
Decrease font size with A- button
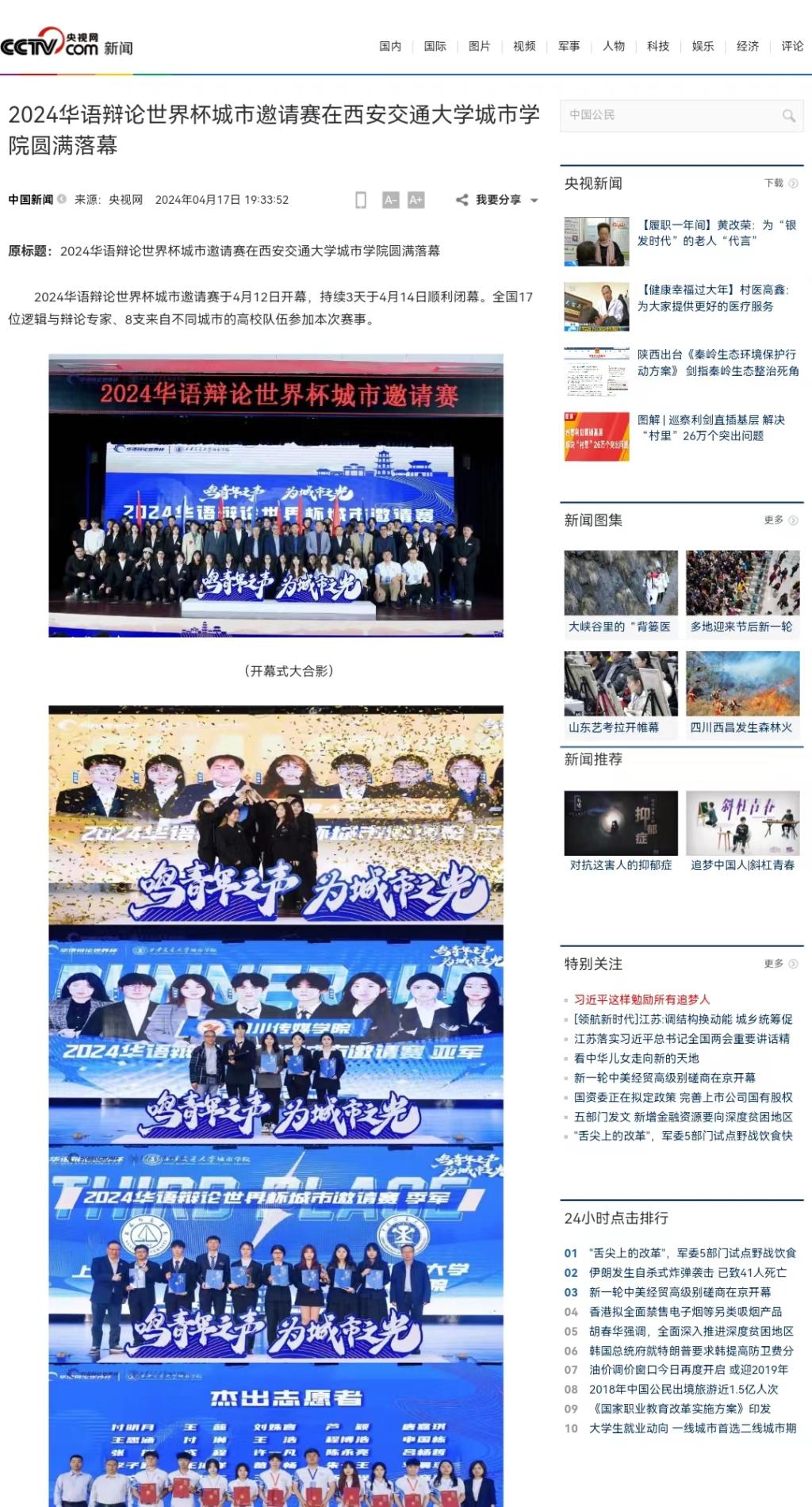tap(390, 200)
